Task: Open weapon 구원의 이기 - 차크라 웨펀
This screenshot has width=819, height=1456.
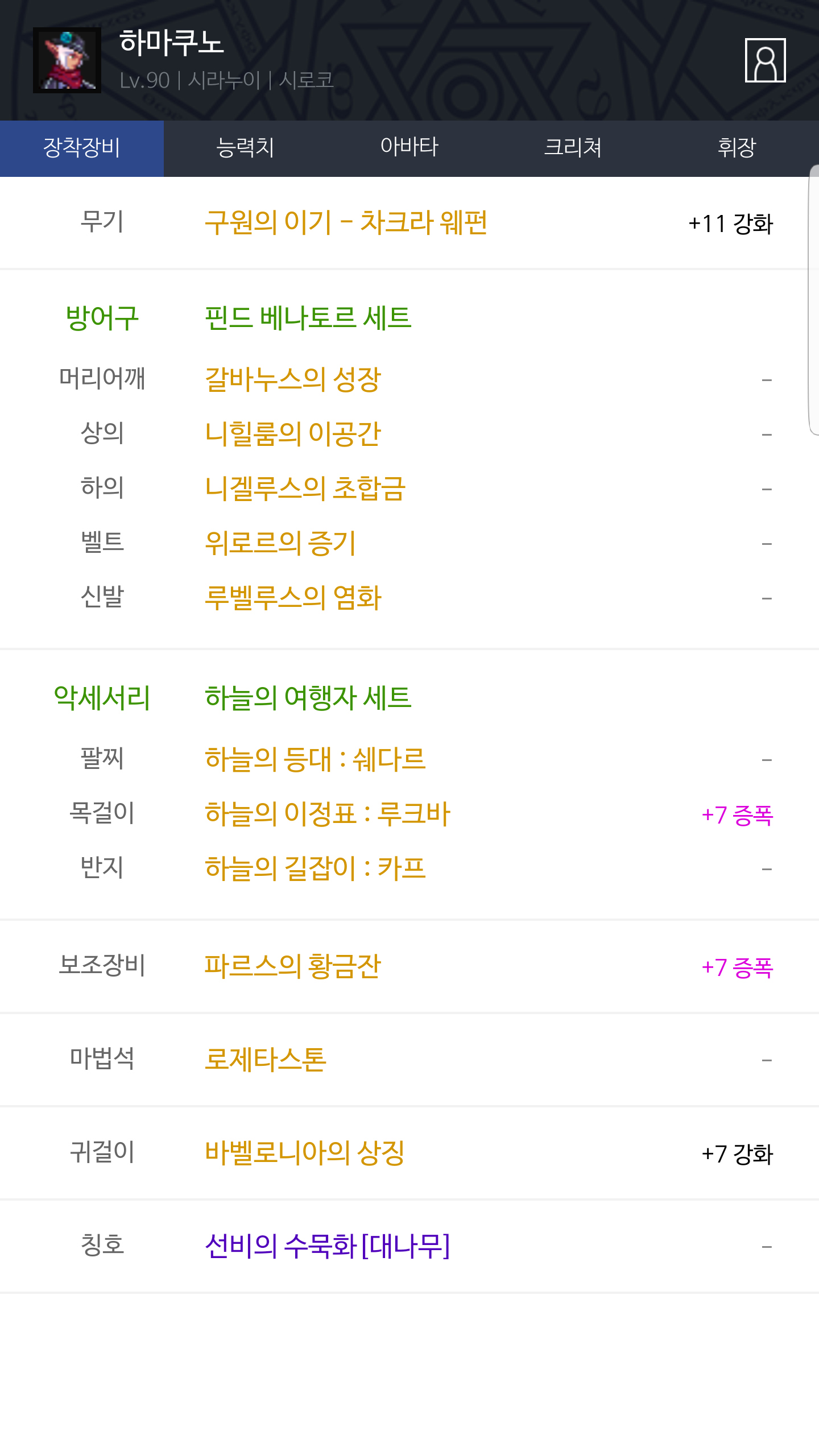Action: tap(346, 222)
